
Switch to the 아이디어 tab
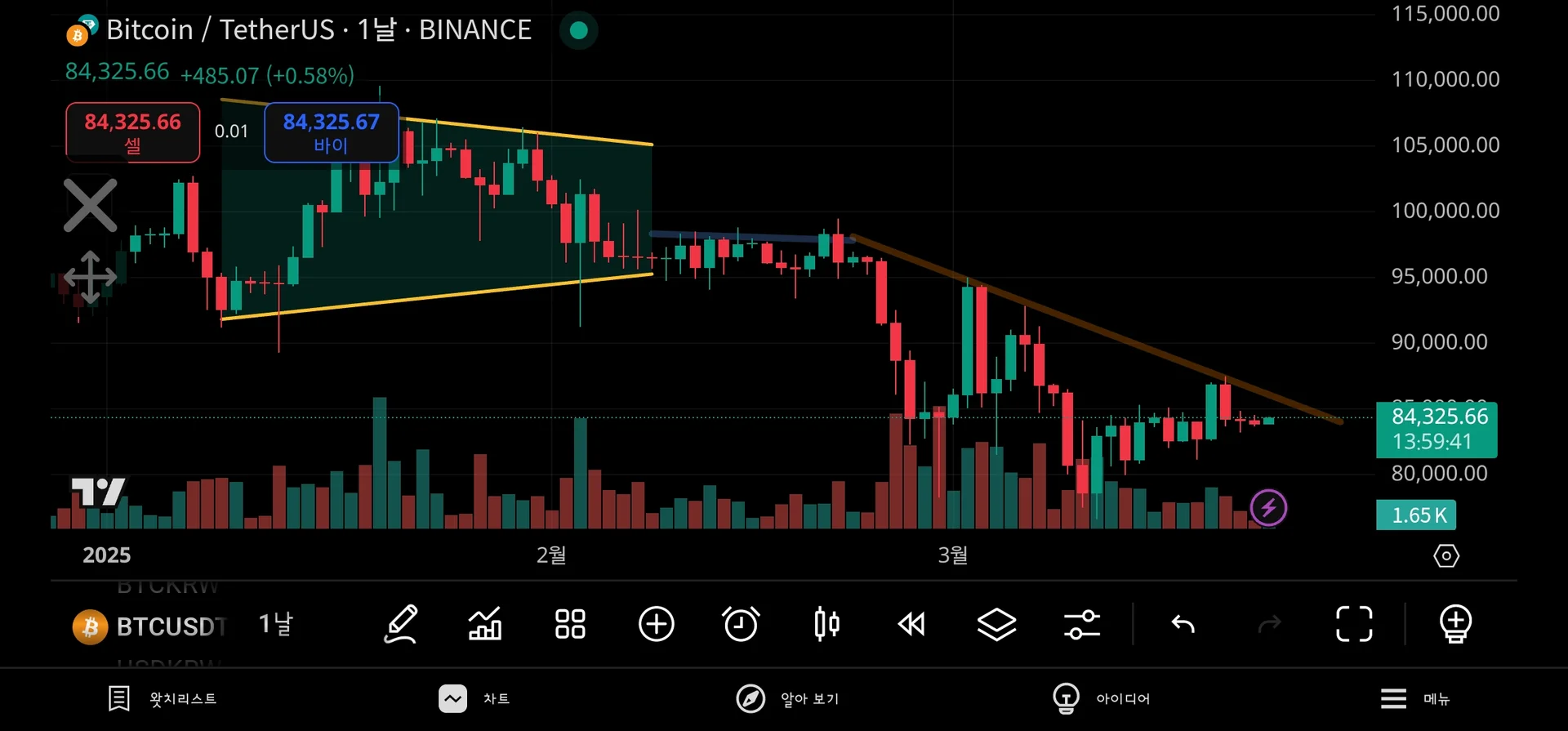pos(1101,699)
